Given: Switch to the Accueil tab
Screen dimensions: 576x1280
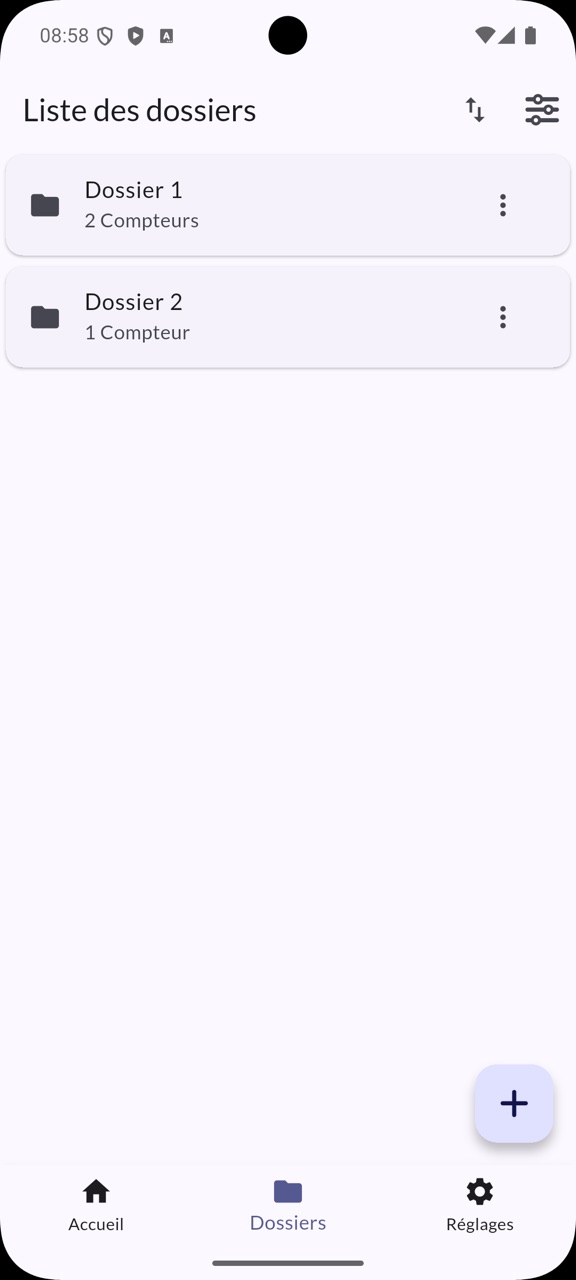Looking at the screenshot, I should [x=96, y=1206].
